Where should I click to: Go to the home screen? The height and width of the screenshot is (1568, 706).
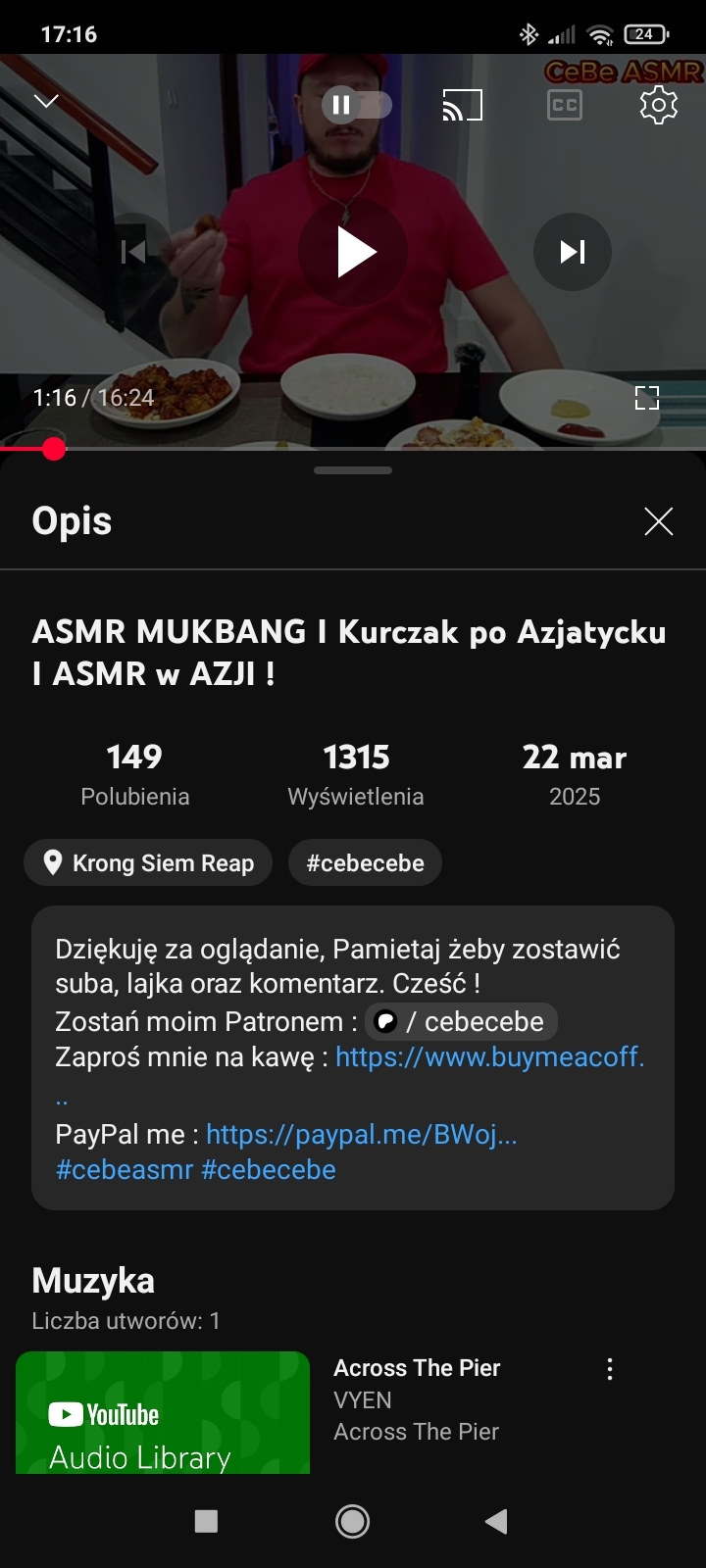(x=352, y=1520)
